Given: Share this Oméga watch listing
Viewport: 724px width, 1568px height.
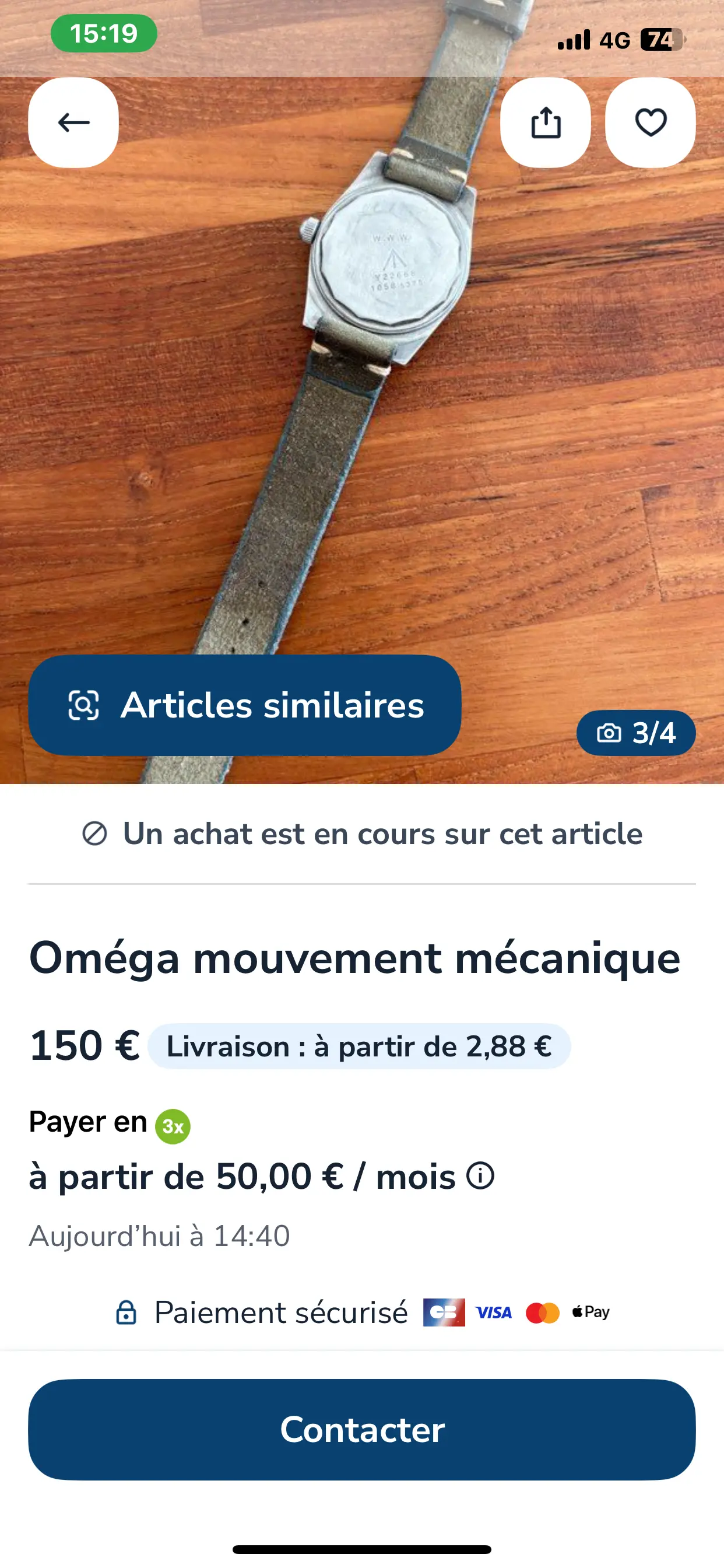Looking at the screenshot, I should (545, 123).
